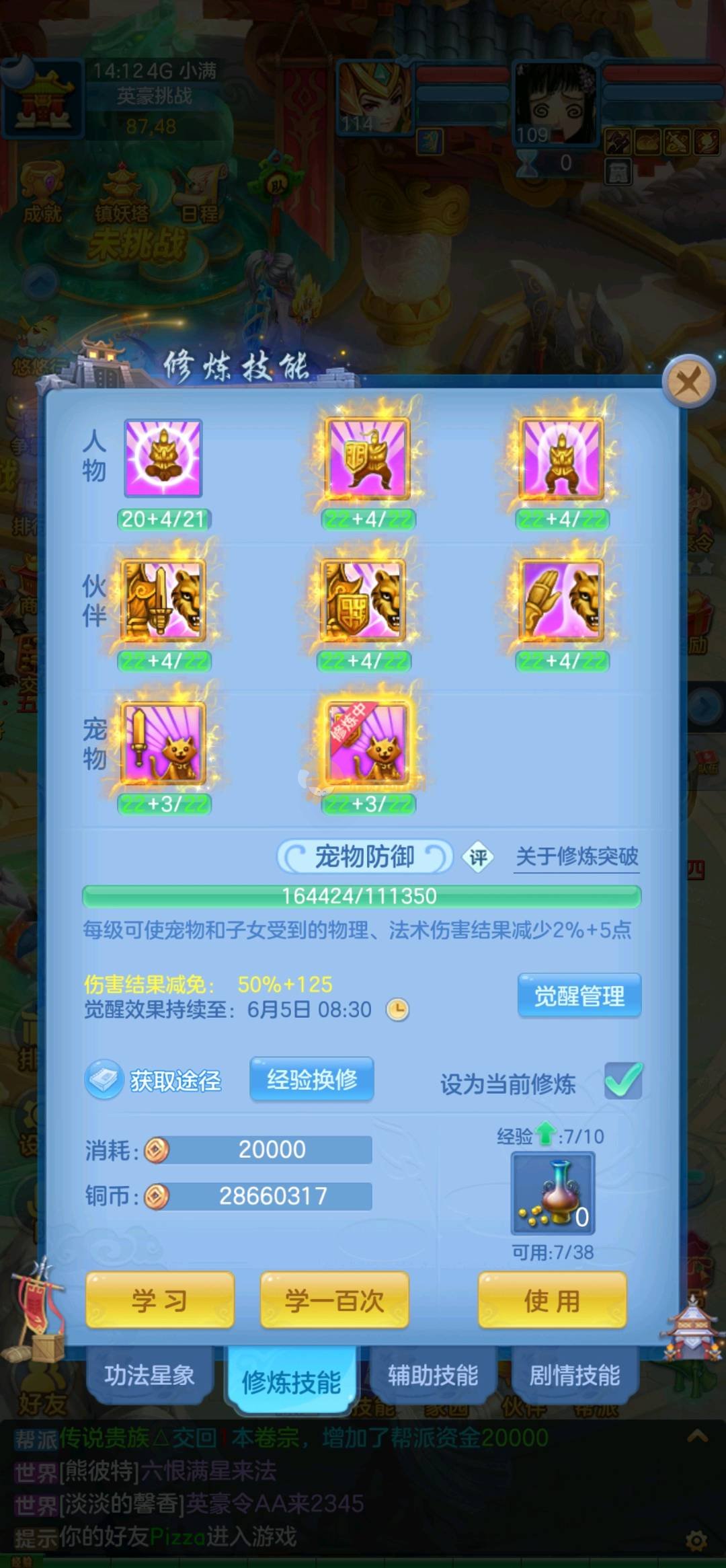Select the 伙伴 sword-and-tiger skill
This screenshot has width=726, height=1568.
pyautogui.click(x=163, y=600)
